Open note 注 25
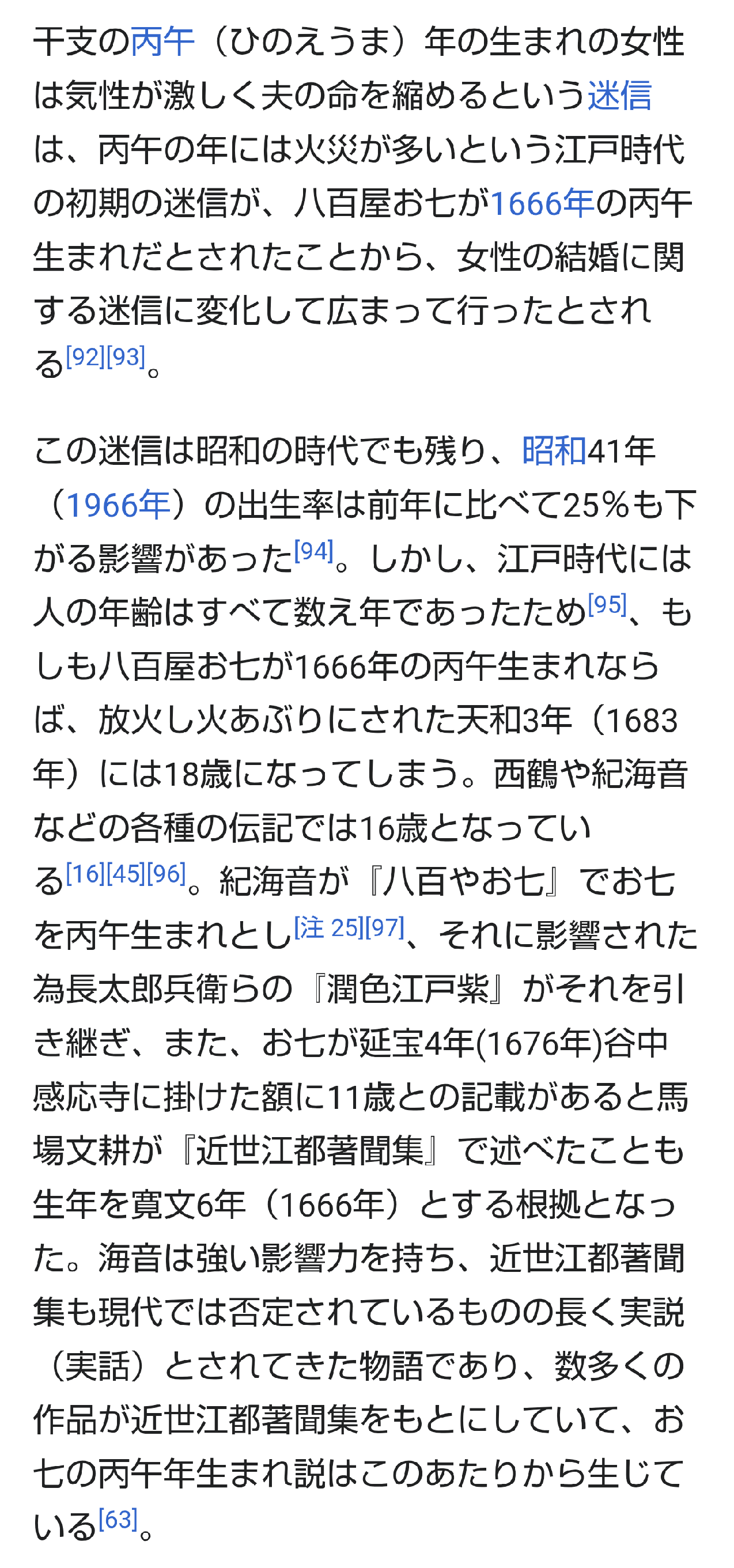Image resolution: width=734 pixels, height=1568 pixels. 328,927
